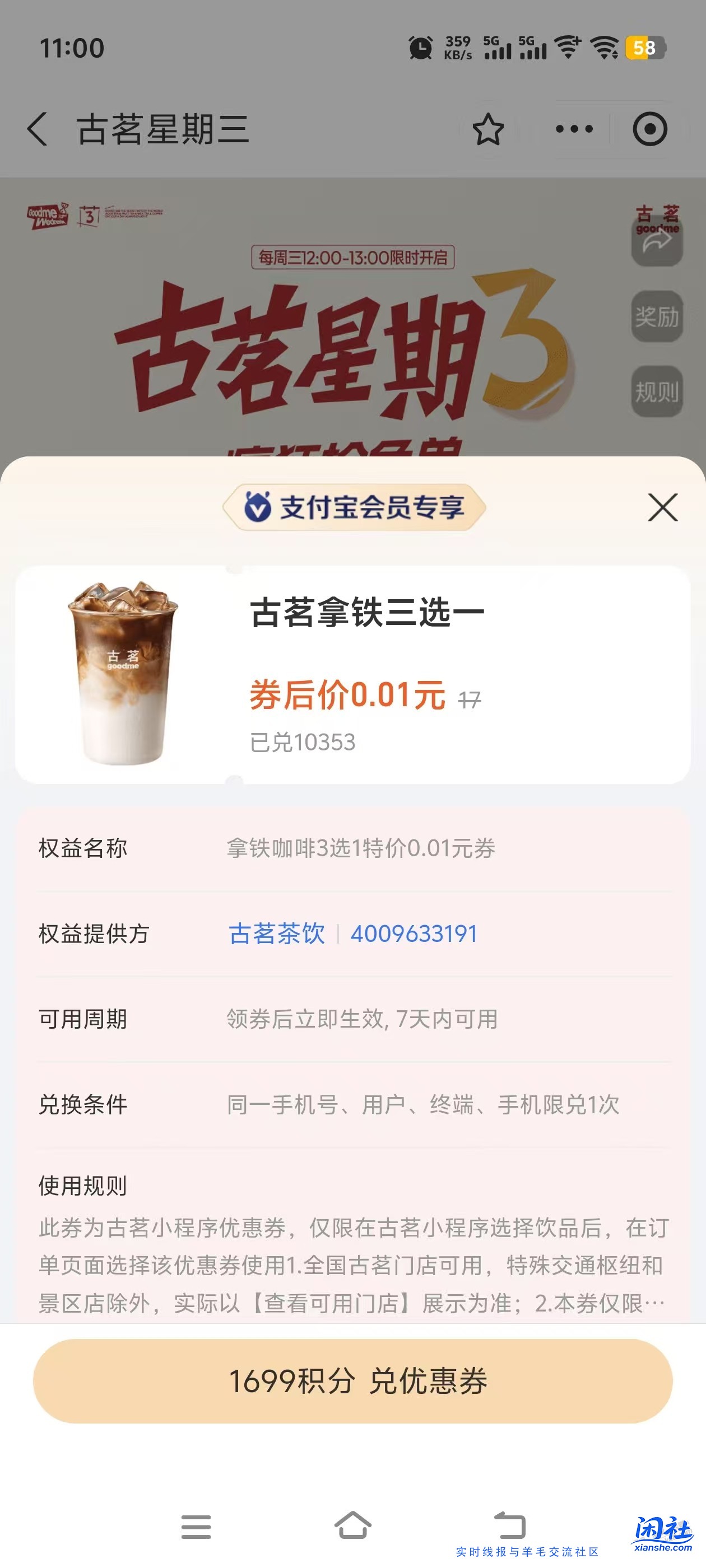Tap the back arrow to exit 古茗星期三
The width and height of the screenshot is (706, 1568).
pyautogui.click(x=38, y=129)
